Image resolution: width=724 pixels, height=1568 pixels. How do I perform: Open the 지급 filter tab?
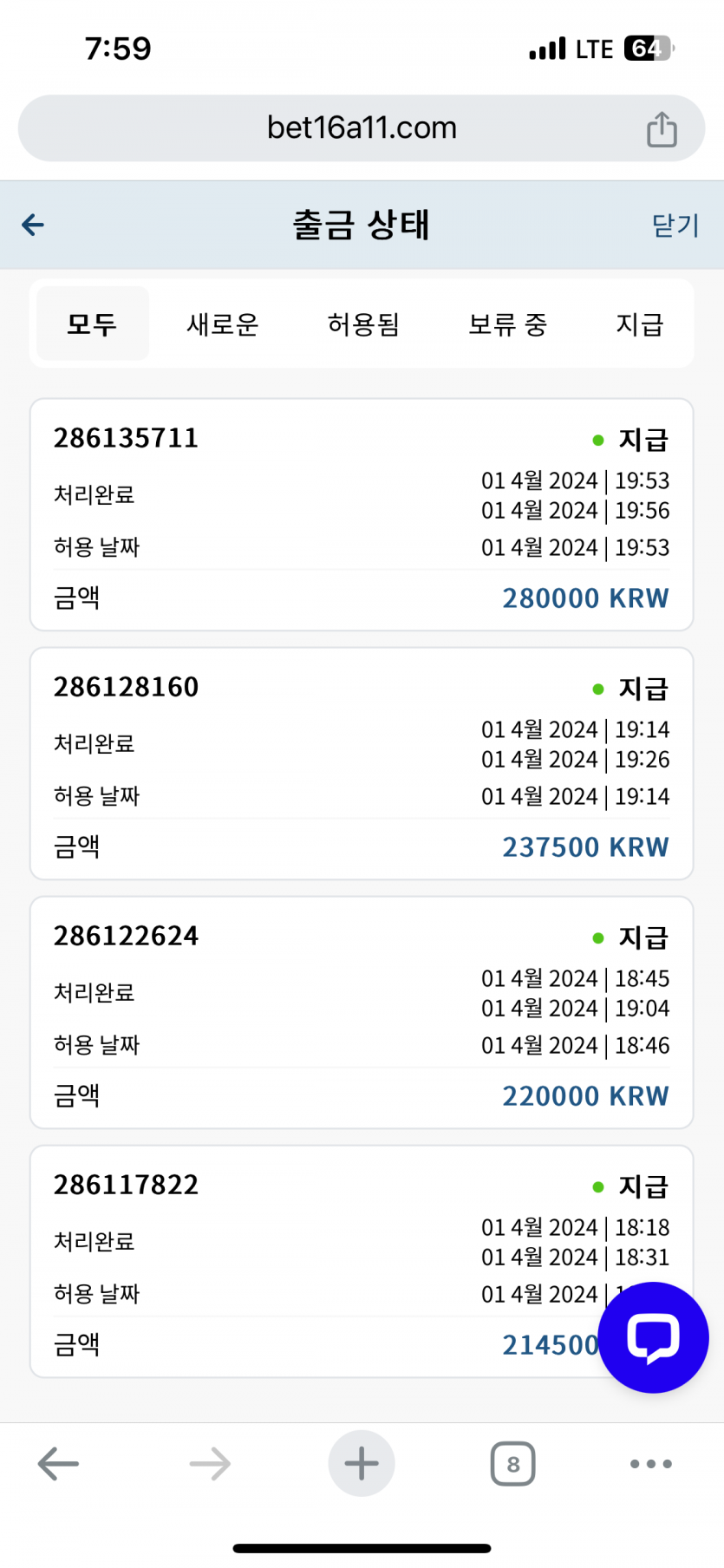click(x=639, y=324)
